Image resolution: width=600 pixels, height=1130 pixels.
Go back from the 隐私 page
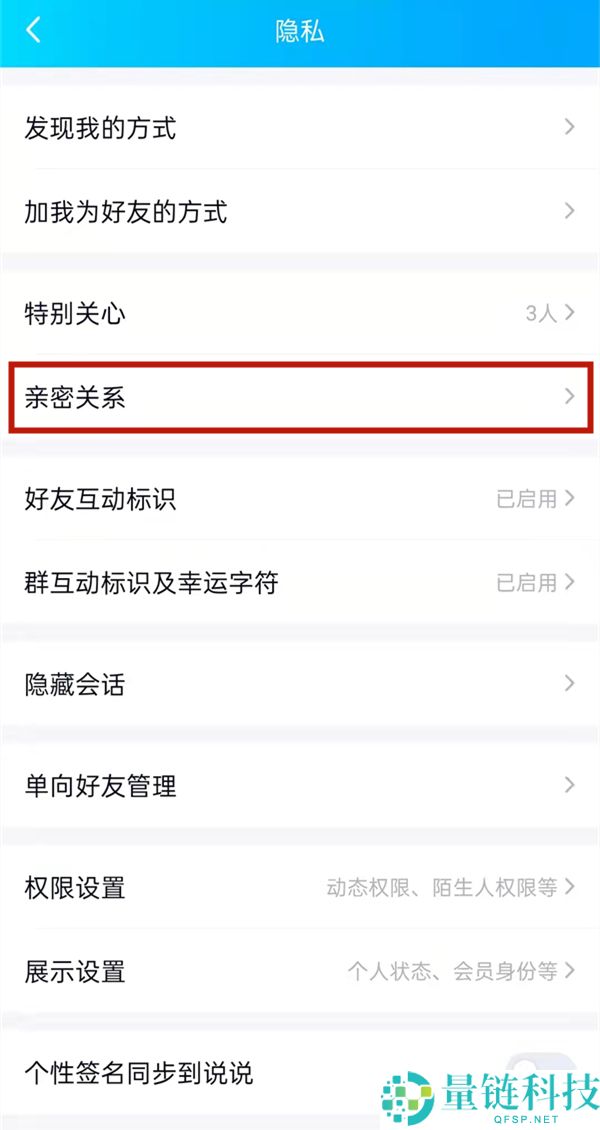click(x=33, y=30)
